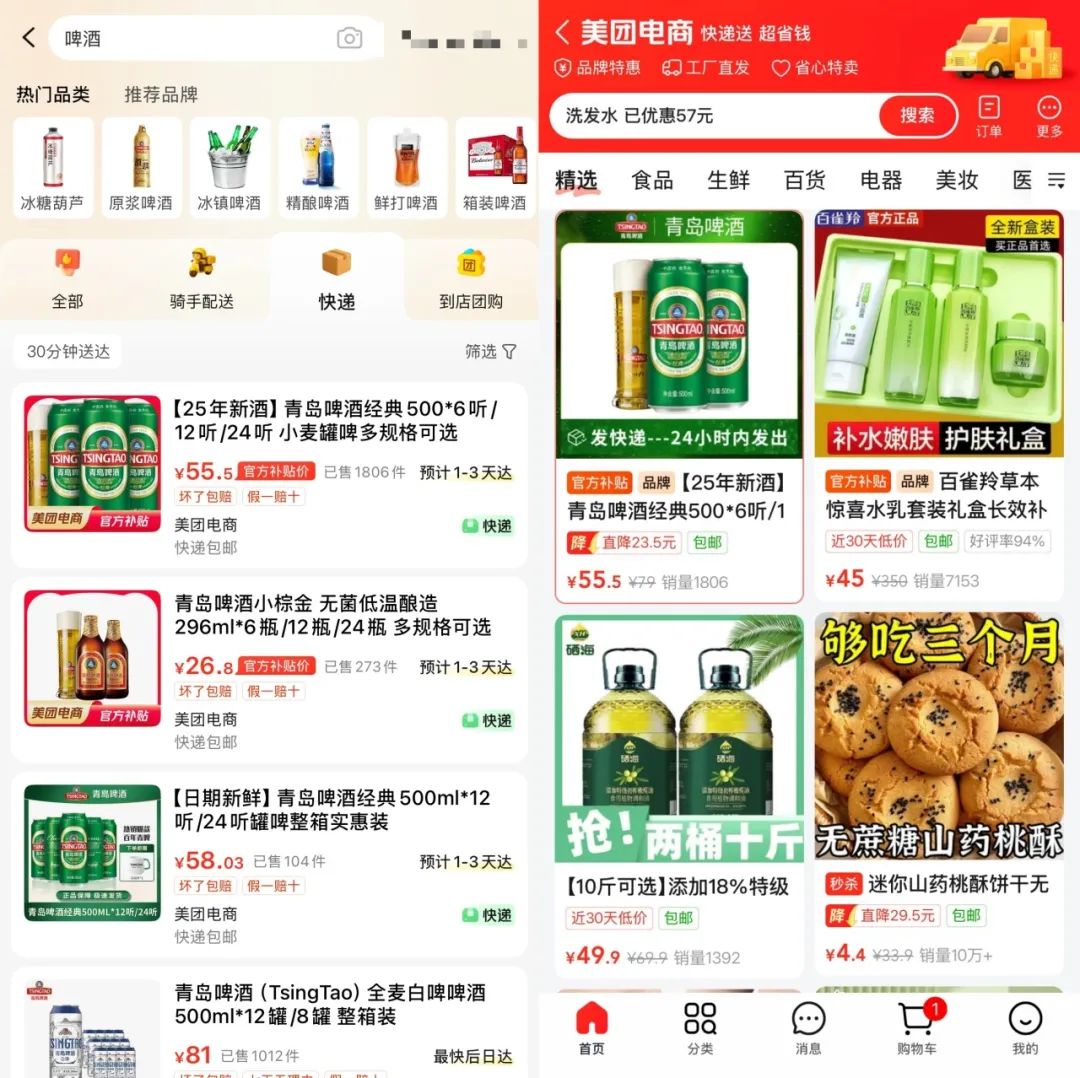Screen dimensions: 1080x1078
Task: Open the 青岛啤酒小棕金 296ml product listing
Action: pos(333,615)
